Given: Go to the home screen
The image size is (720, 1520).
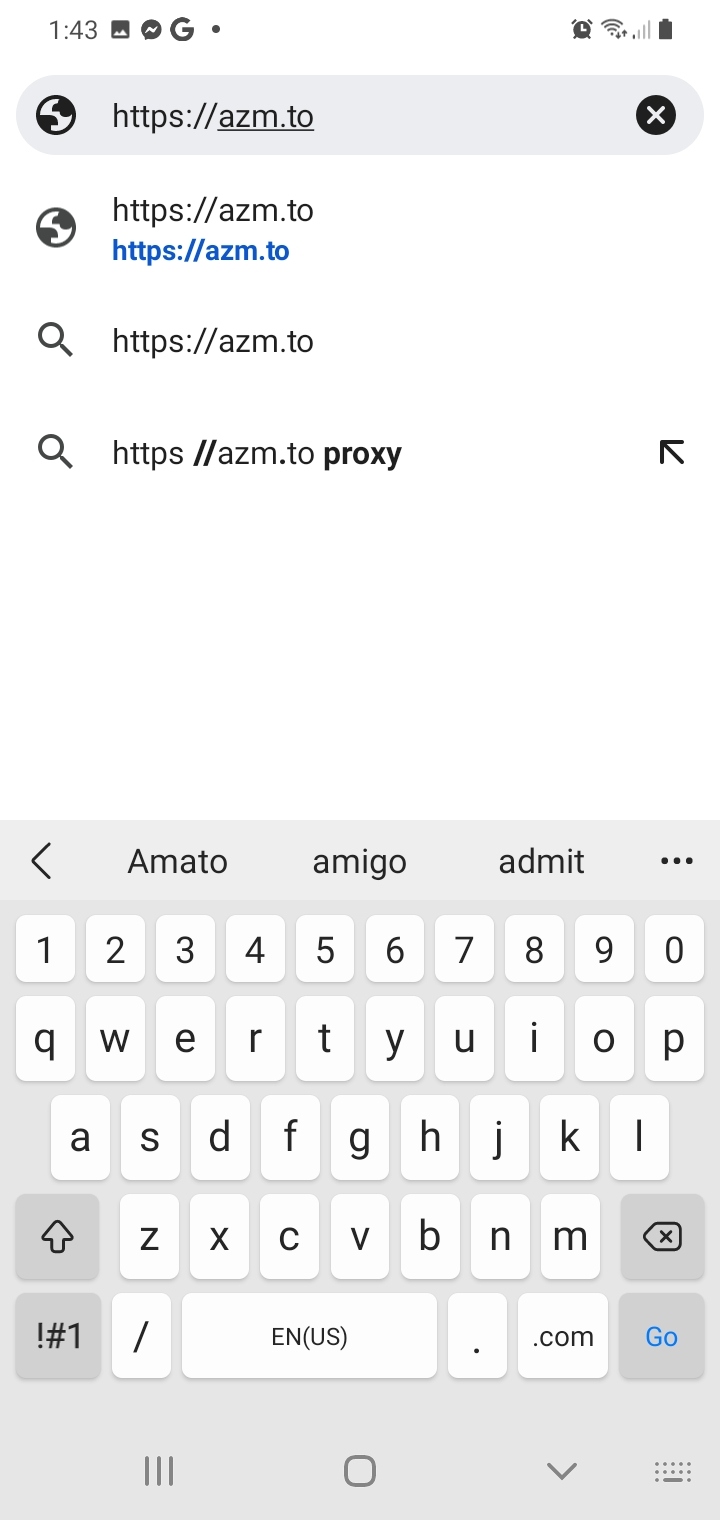Looking at the screenshot, I should 359,1471.
